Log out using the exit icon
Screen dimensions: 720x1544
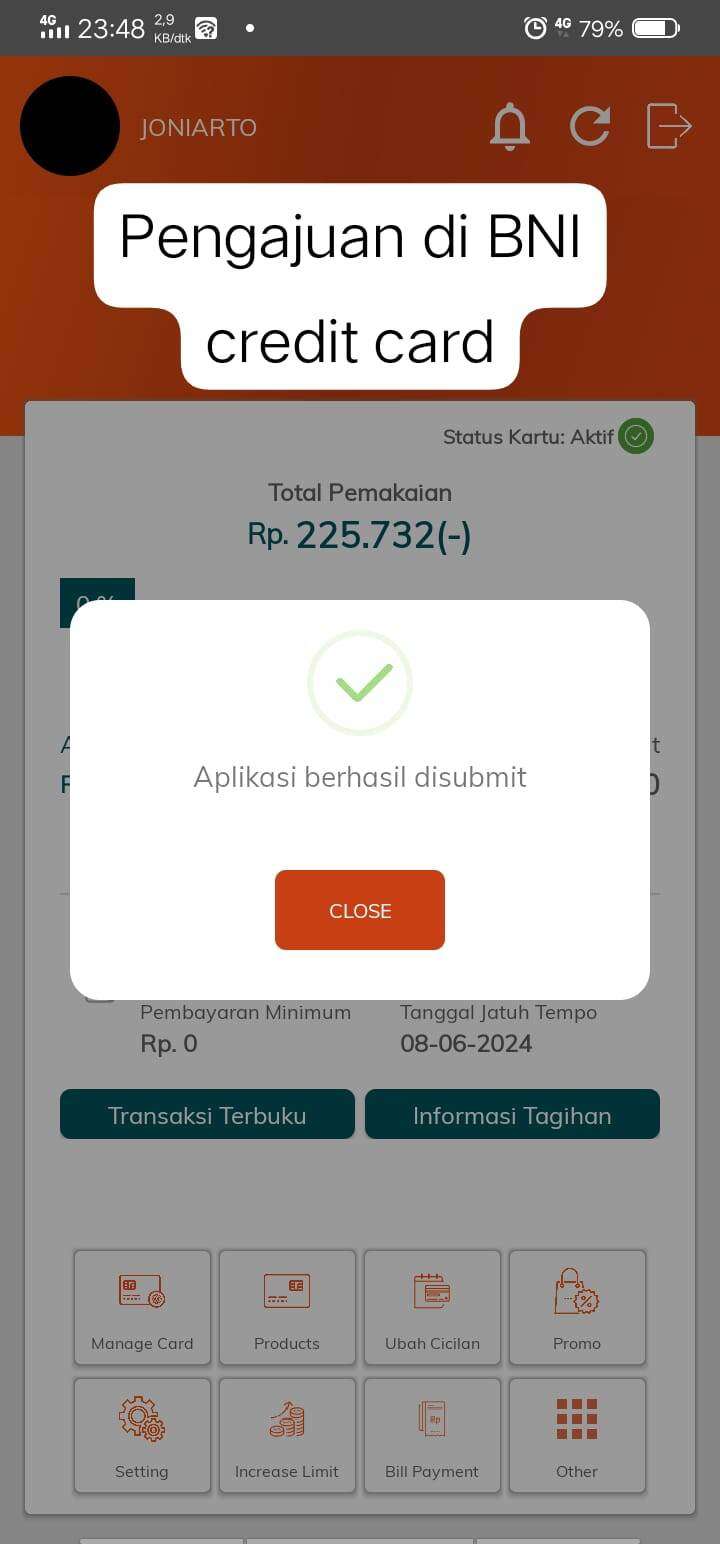tap(669, 126)
